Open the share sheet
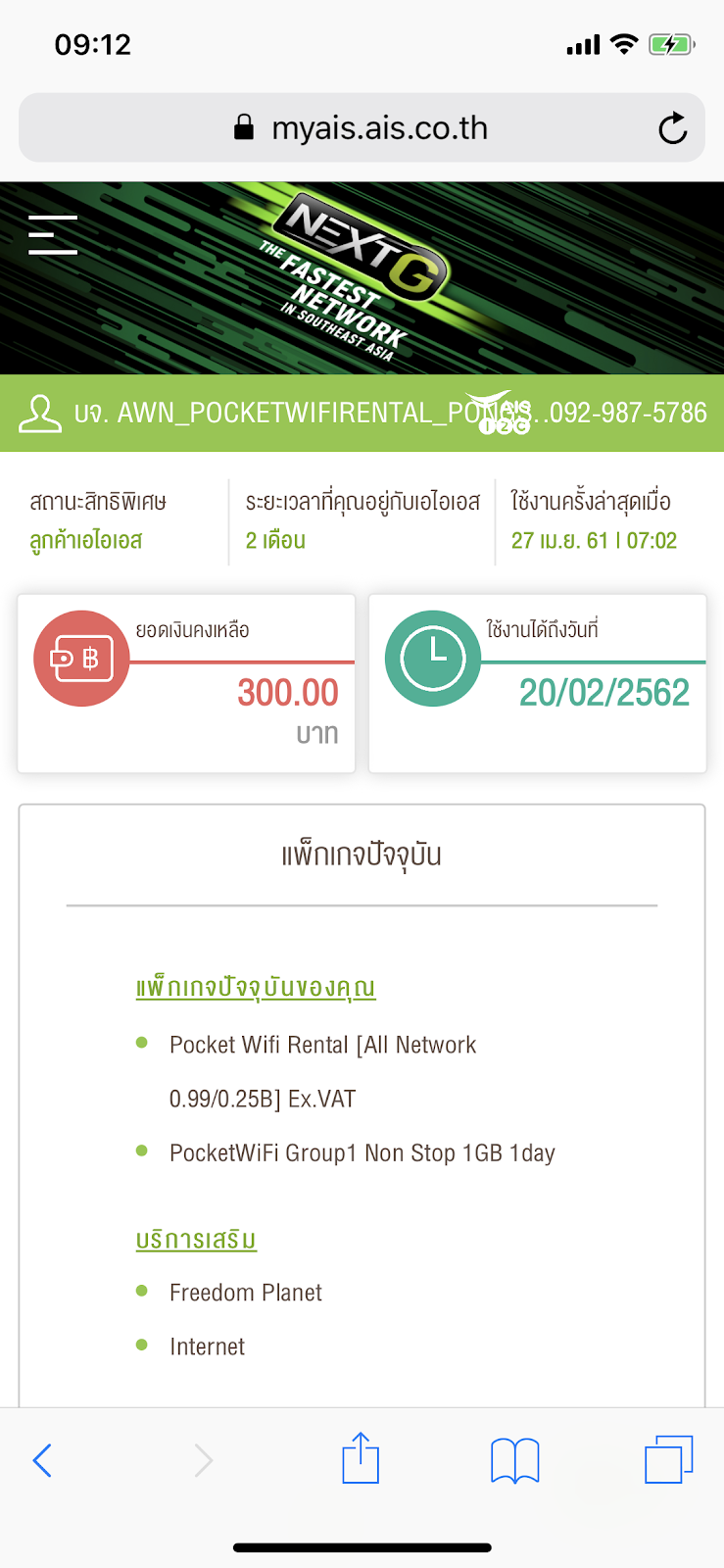Image resolution: width=724 pixels, height=1568 pixels. (x=361, y=1458)
